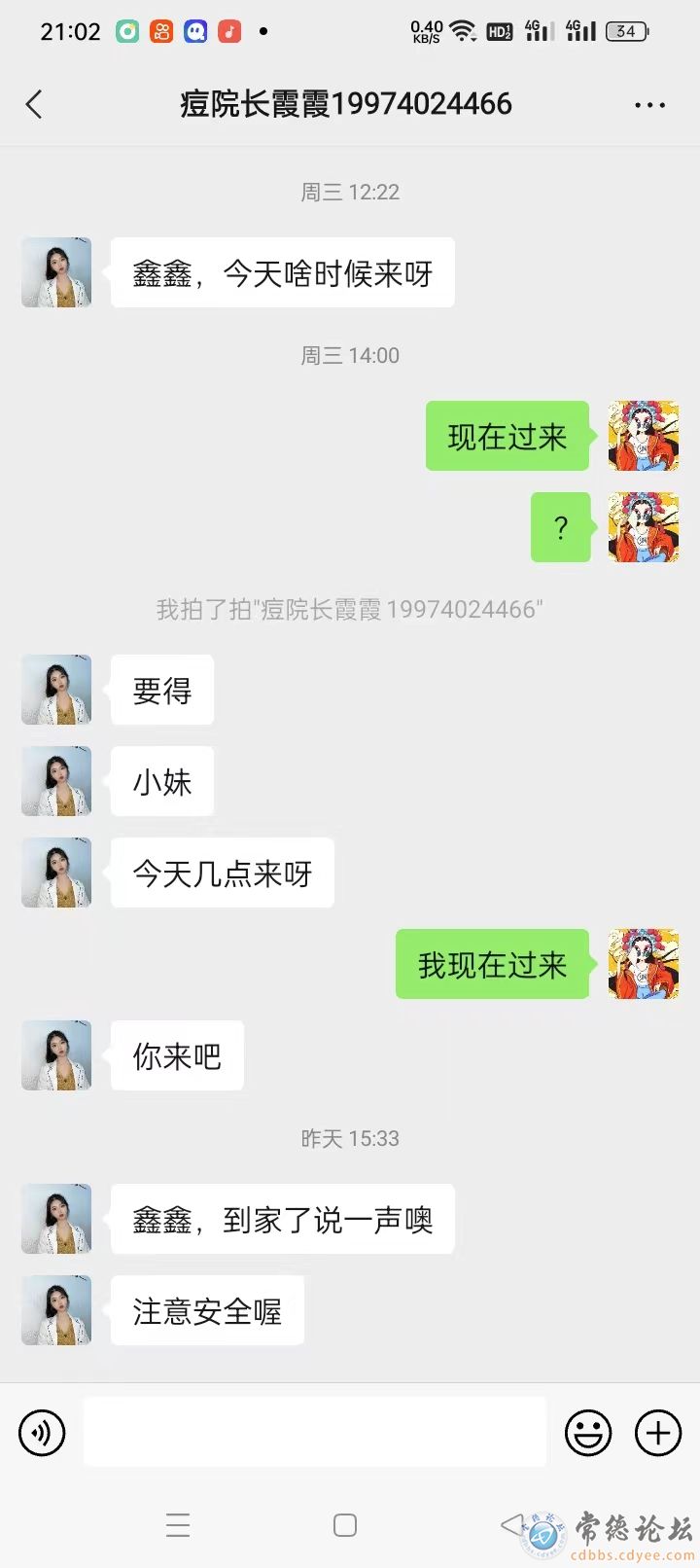
Task: Tap my avatar next to "现在过来"
Action: (x=644, y=436)
